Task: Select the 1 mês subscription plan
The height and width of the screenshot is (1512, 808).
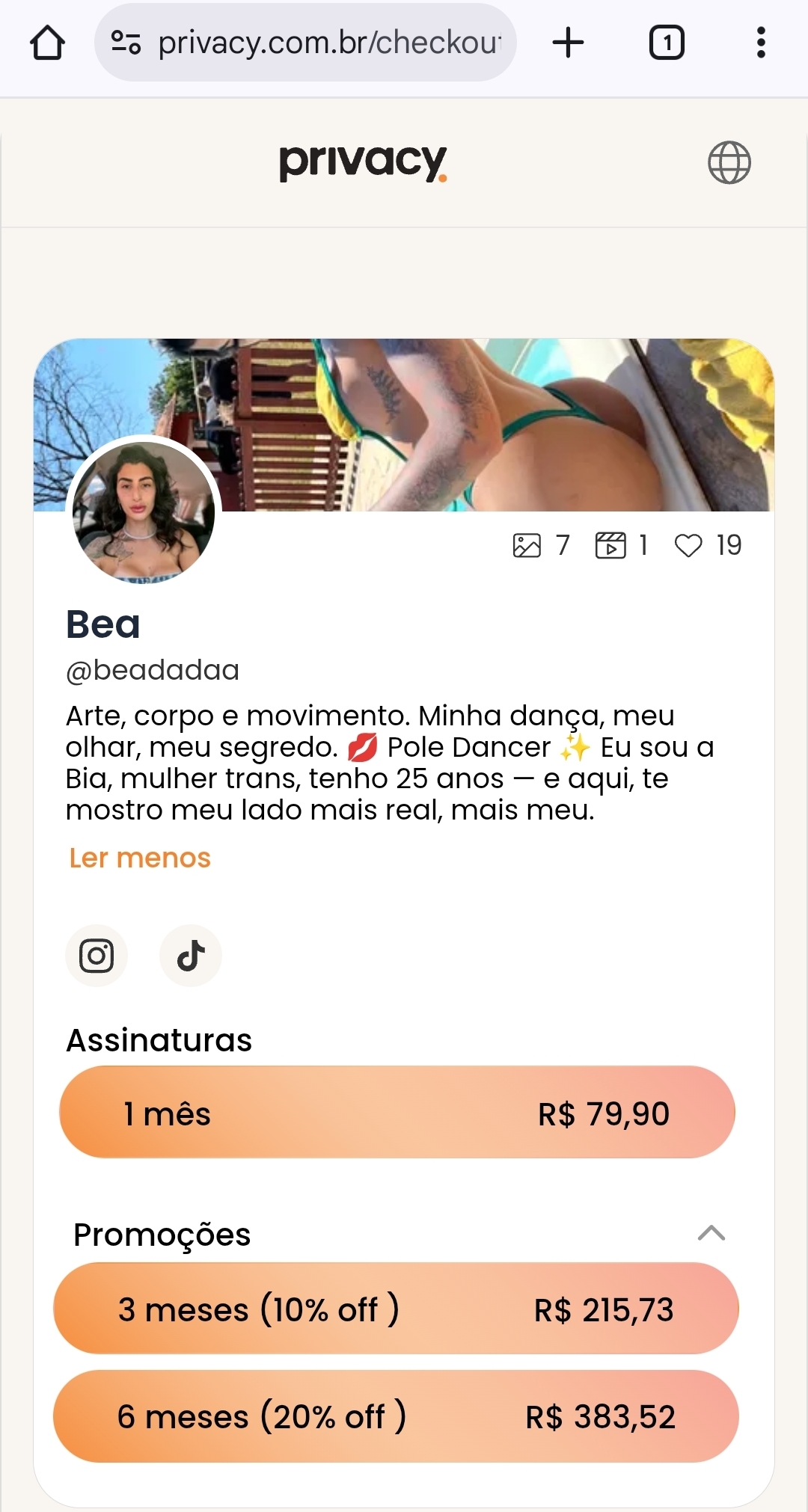Action: 397,1113
